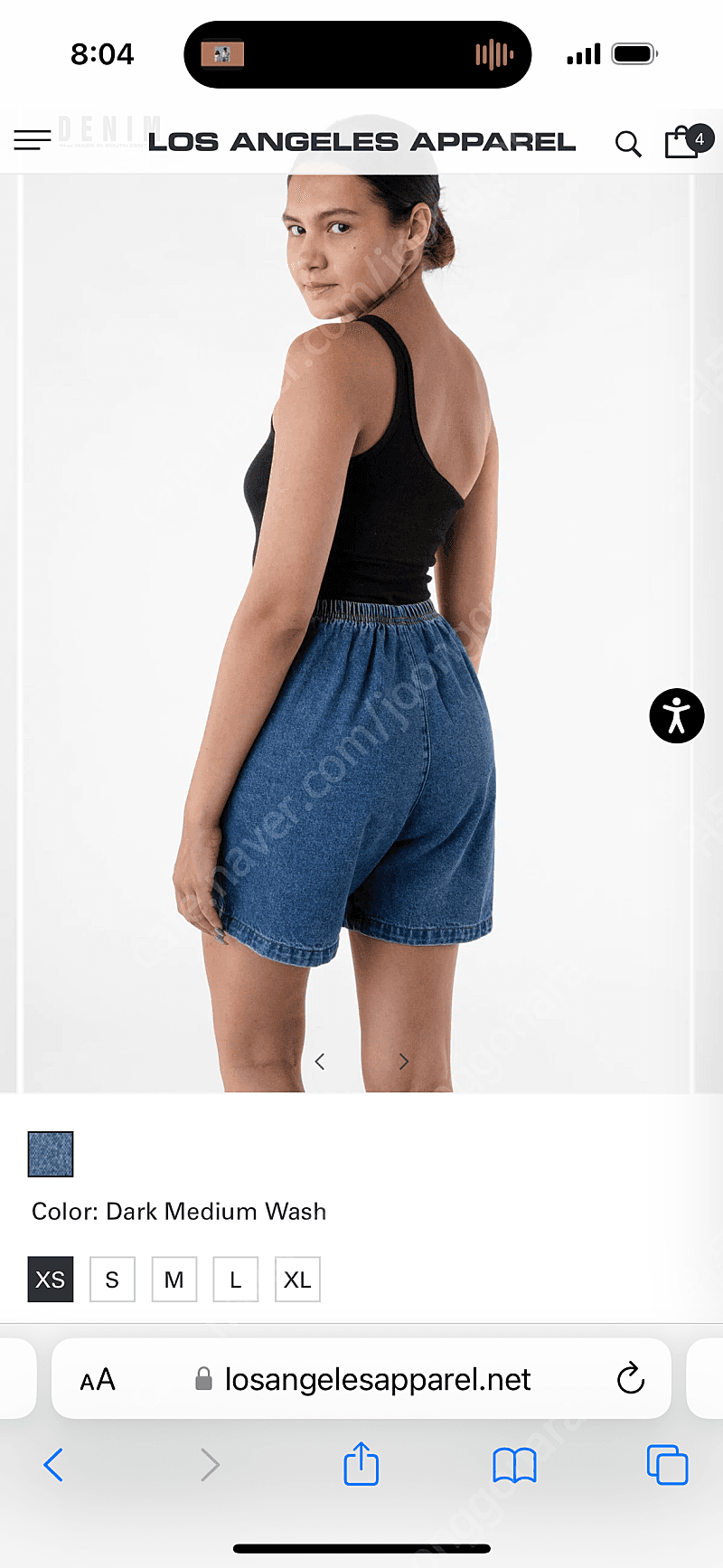The image size is (723, 1568).
Task: Open the Dynamic Island media playback widget
Action: [x=357, y=54]
